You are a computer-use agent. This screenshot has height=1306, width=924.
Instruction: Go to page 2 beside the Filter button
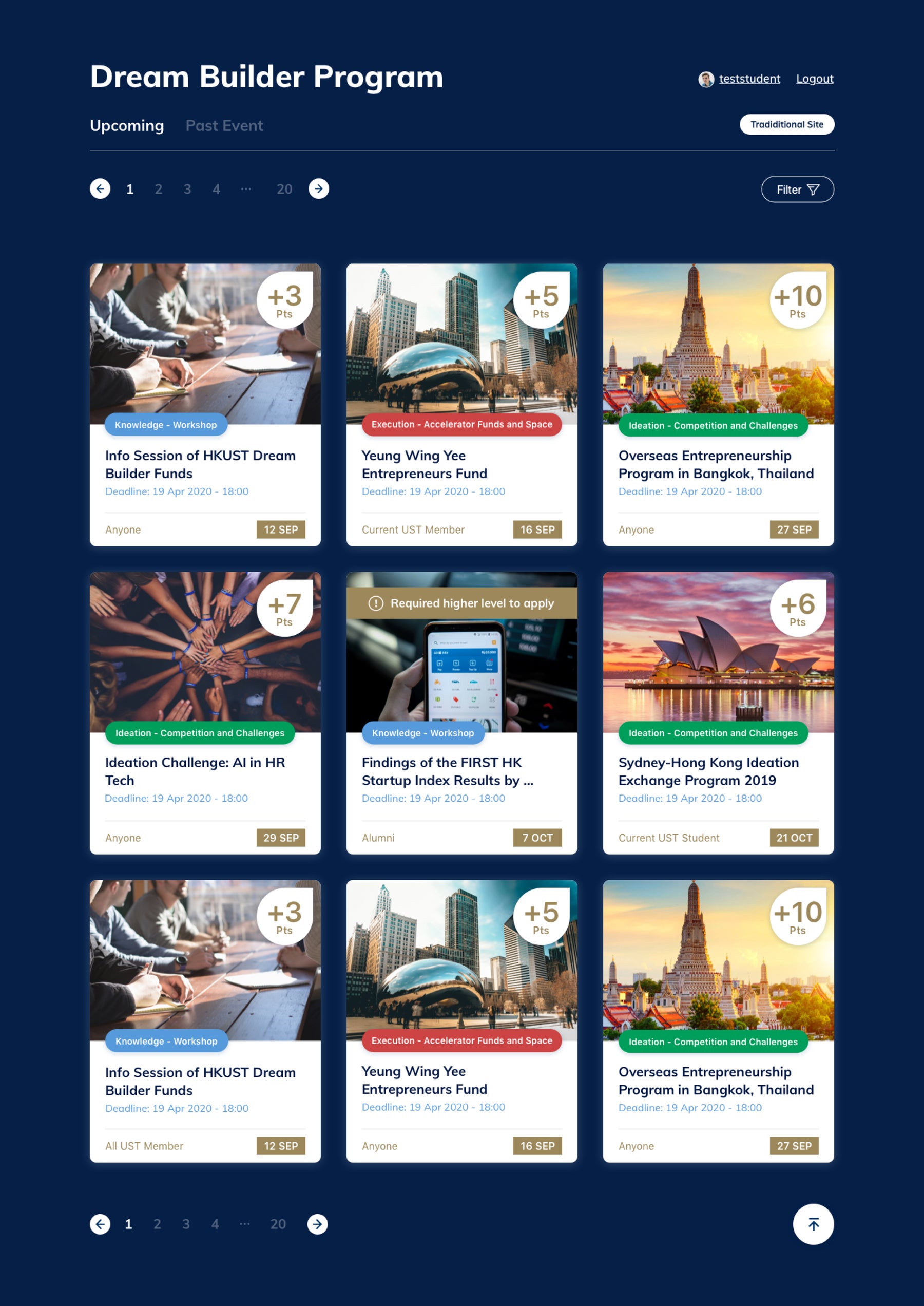point(158,189)
